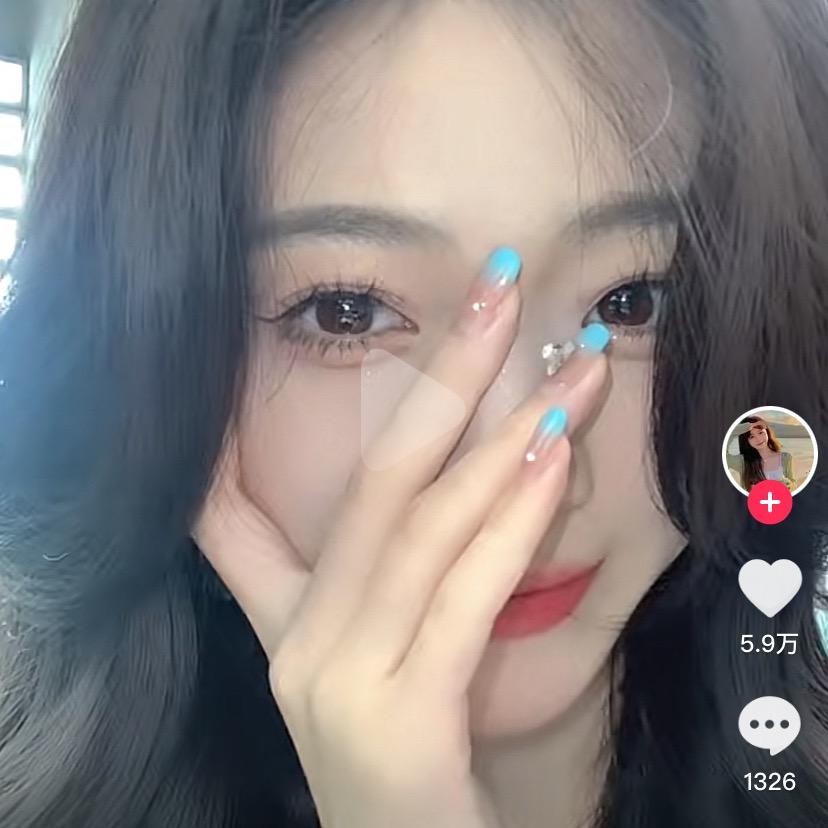Viewport: 828px width, 828px height.
Task: Open the comments bubble
Action: coord(769,725)
